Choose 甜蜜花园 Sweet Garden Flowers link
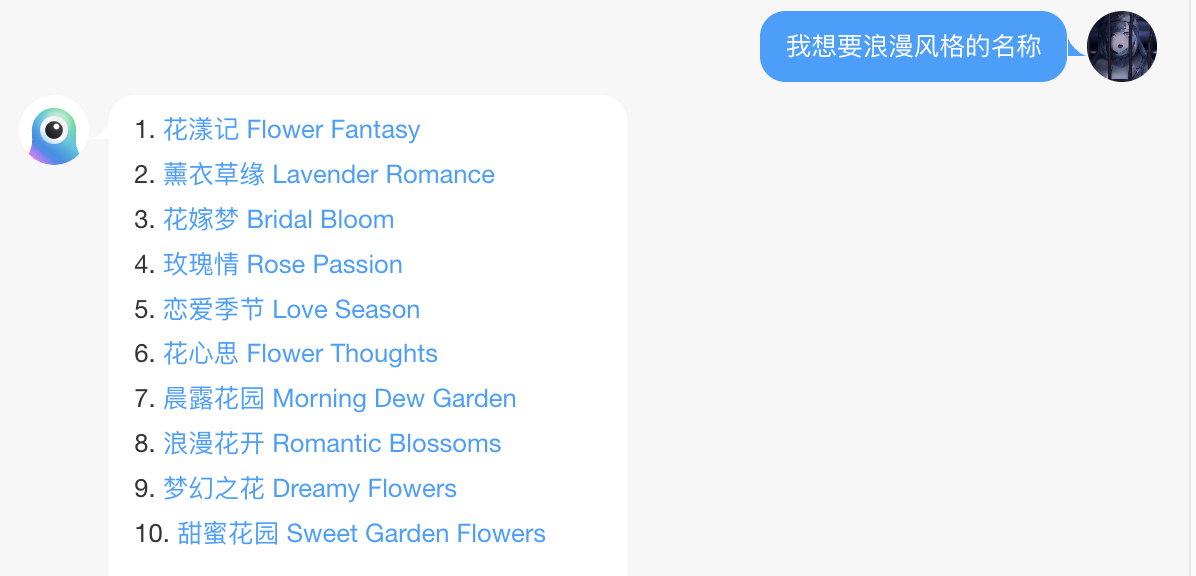1196x576 pixels. 361,534
